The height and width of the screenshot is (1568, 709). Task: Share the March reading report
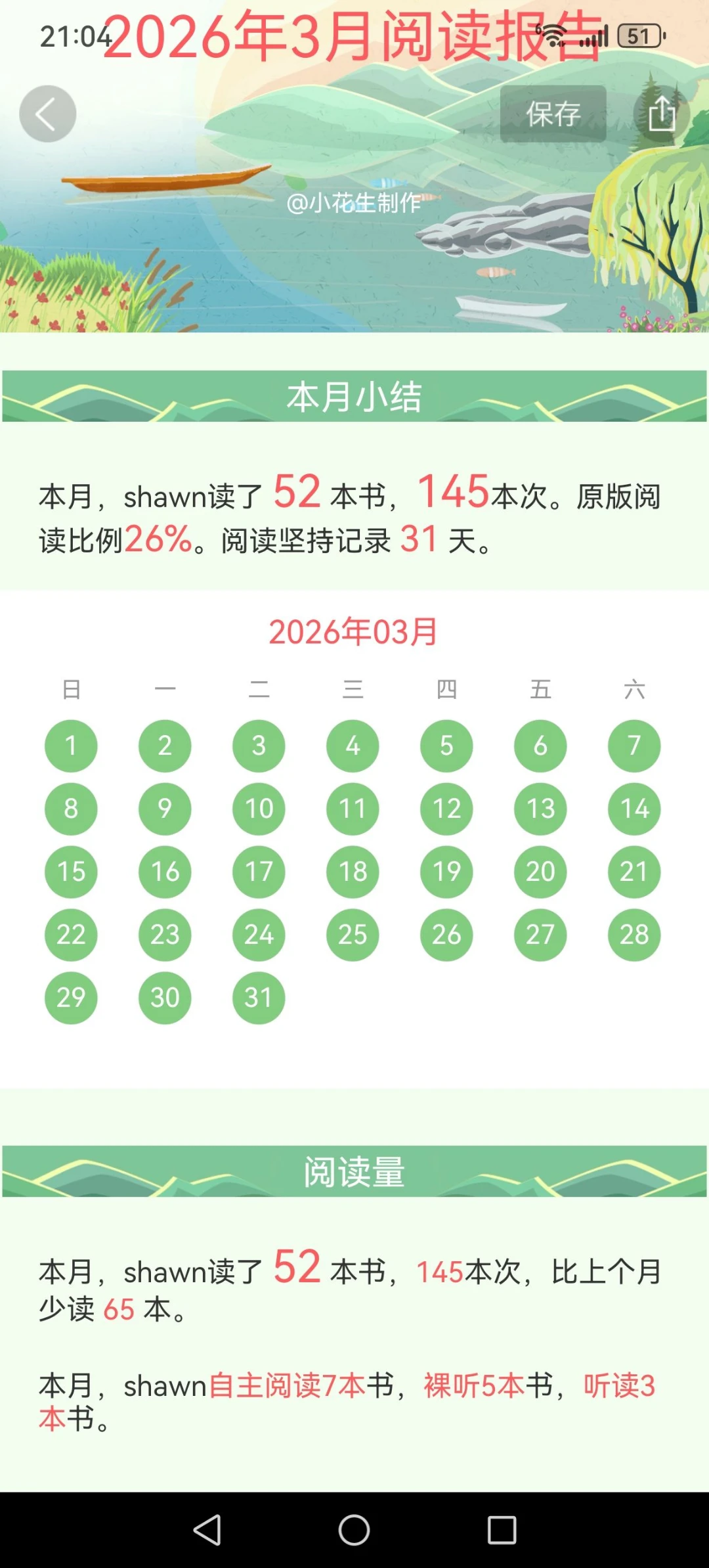click(x=661, y=114)
